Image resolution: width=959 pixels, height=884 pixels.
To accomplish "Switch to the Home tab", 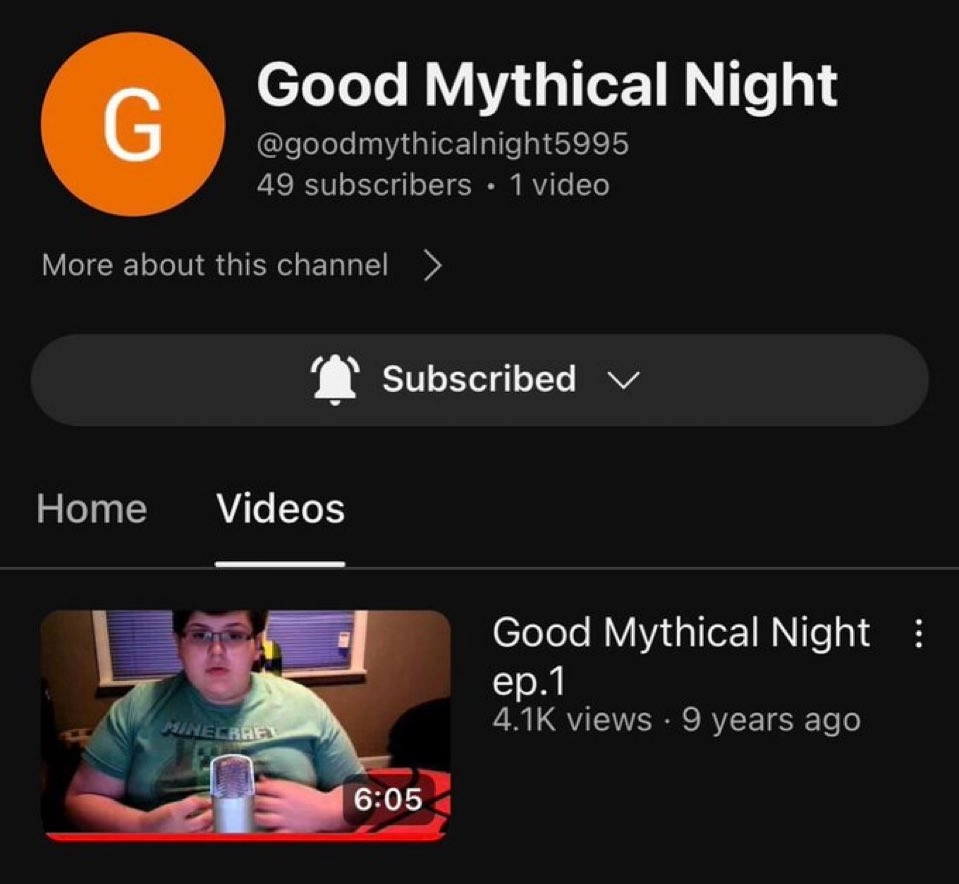I will (x=92, y=509).
